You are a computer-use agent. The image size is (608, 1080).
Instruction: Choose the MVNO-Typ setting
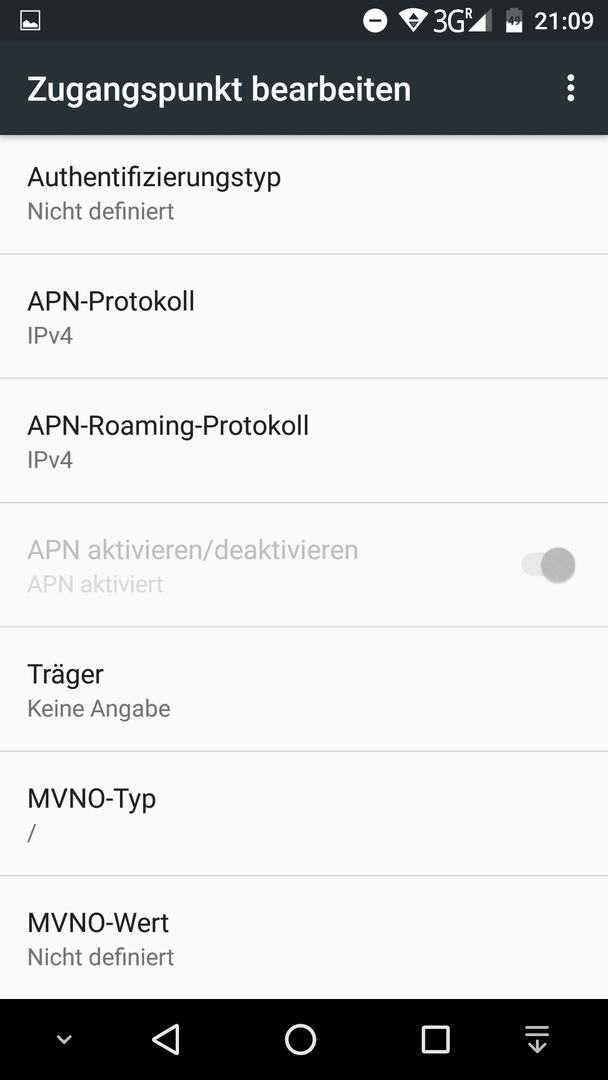[304, 814]
